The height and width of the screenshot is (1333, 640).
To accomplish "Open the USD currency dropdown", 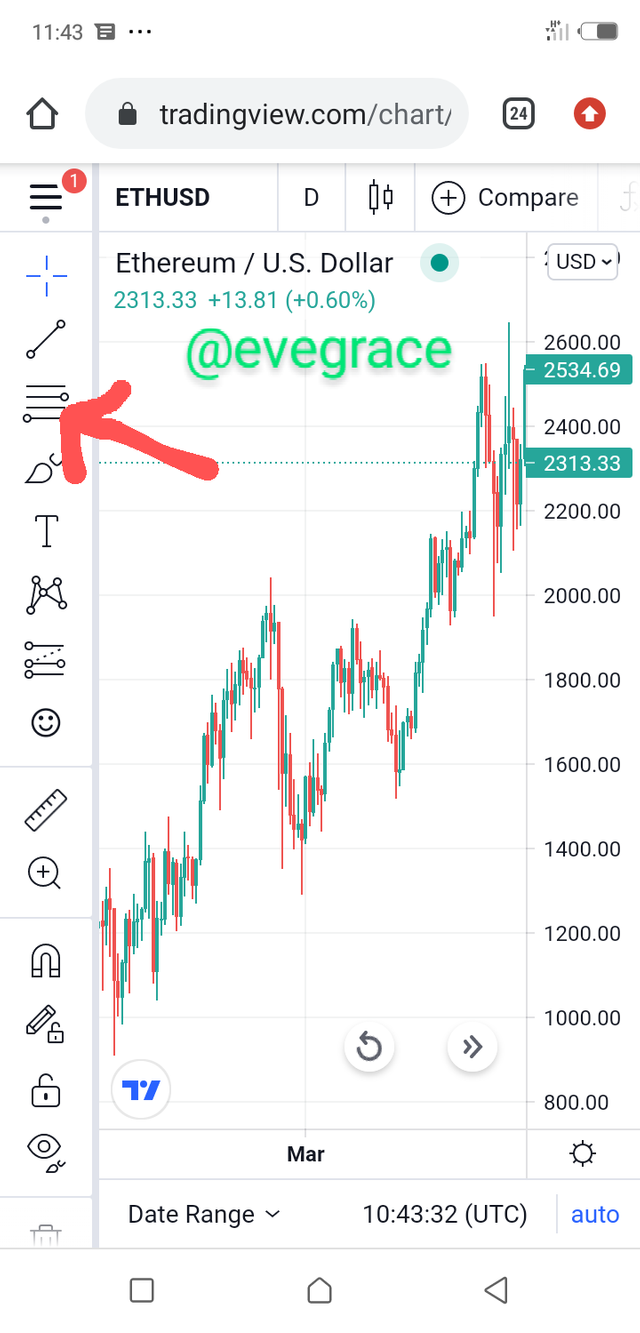I will click(x=583, y=262).
